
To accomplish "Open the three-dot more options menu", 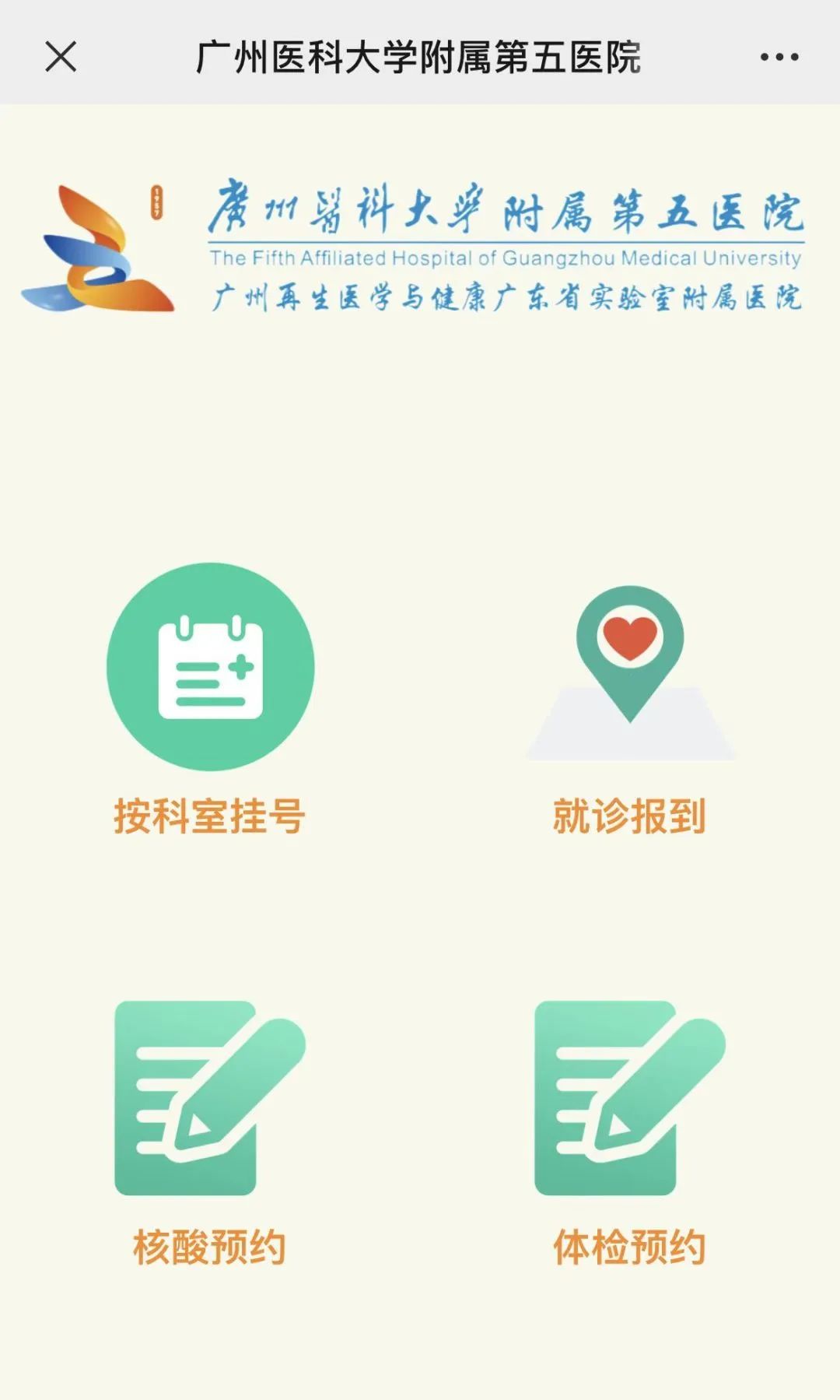I will [x=779, y=57].
